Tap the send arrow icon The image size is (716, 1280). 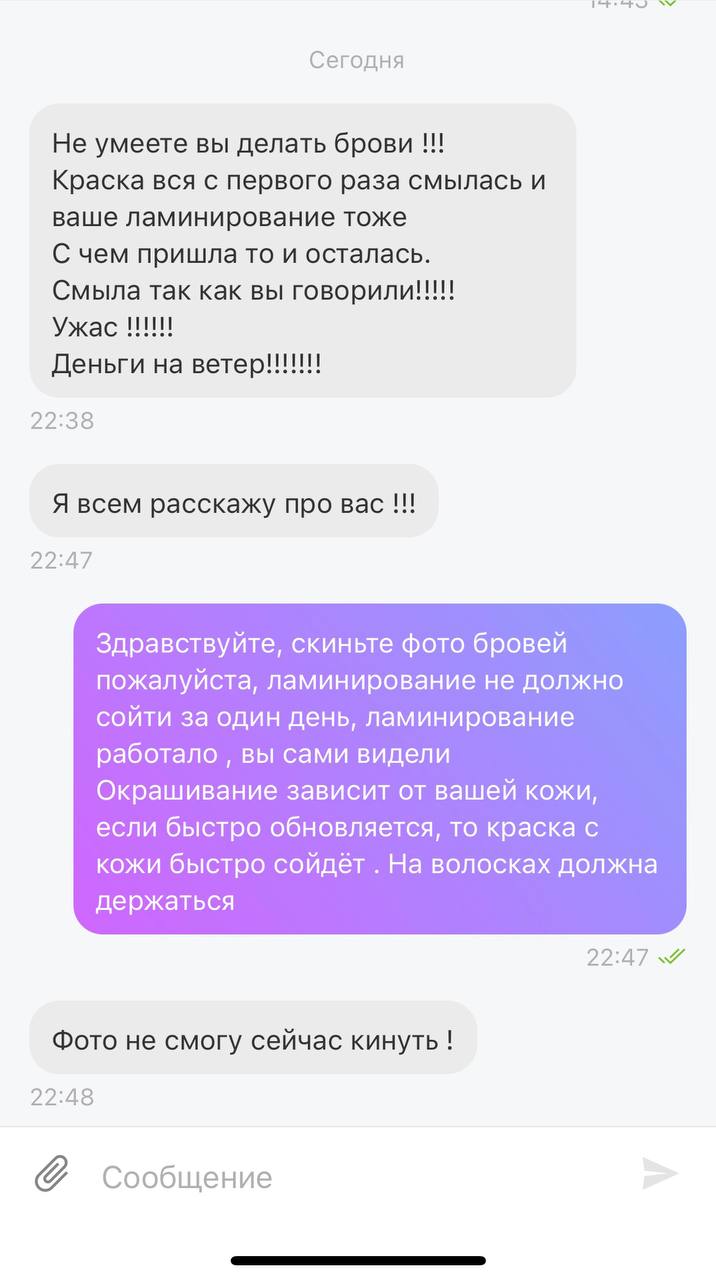tap(660, 1174)
